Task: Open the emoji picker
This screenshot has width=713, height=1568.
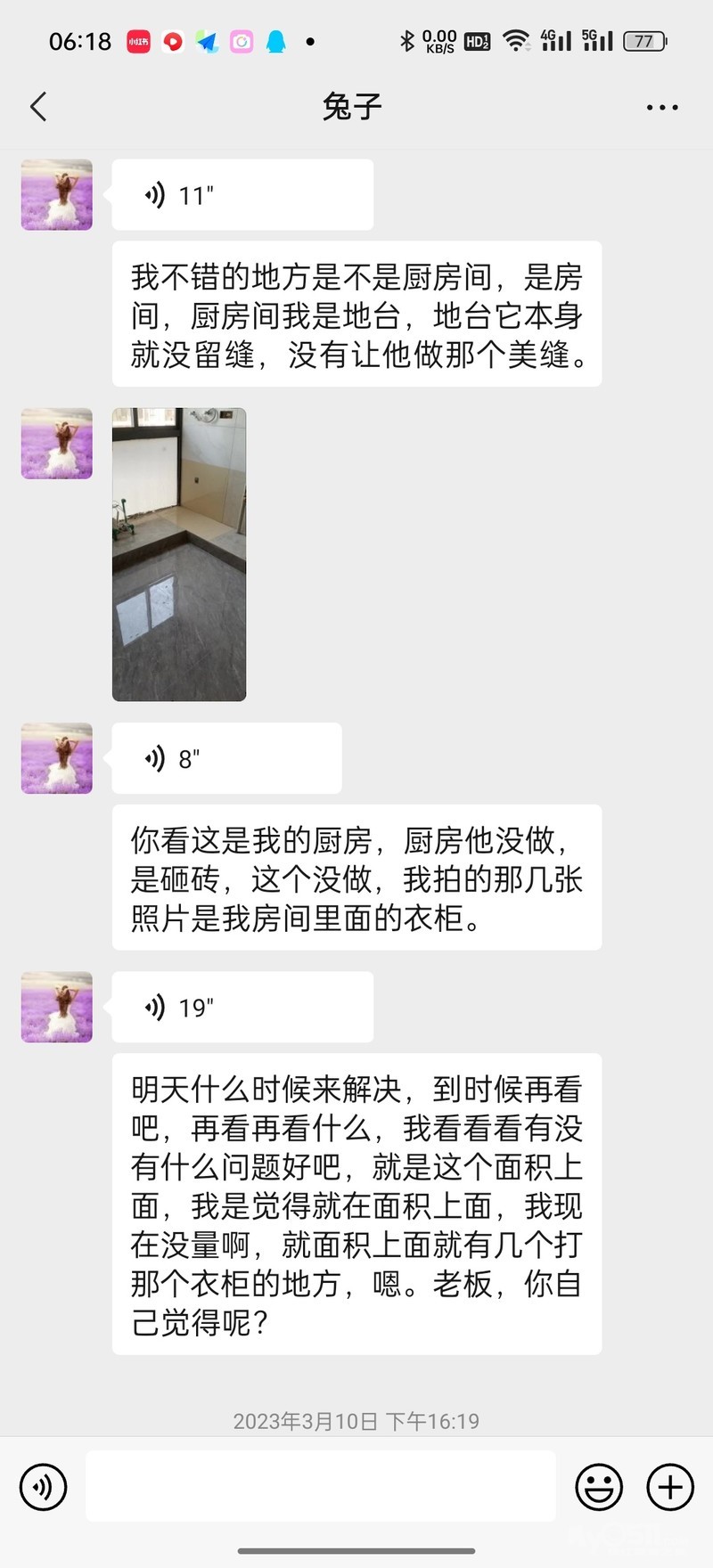Action: 598,1487
